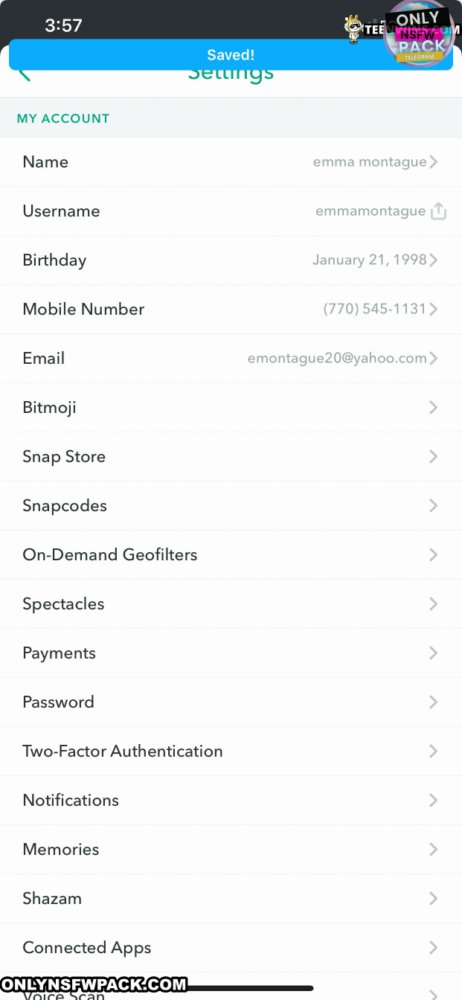Open Snap Store
The width and height of the screenshot is (462, 1000).
231,457
